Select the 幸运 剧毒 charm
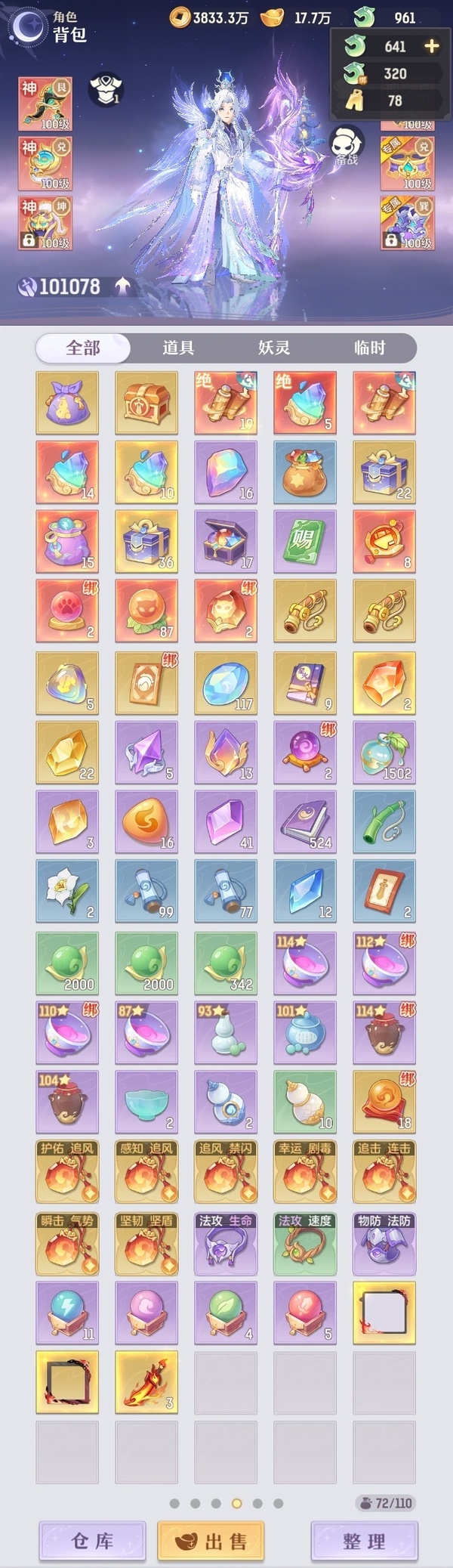The image size is (453, 1568). coord(304,1172)
